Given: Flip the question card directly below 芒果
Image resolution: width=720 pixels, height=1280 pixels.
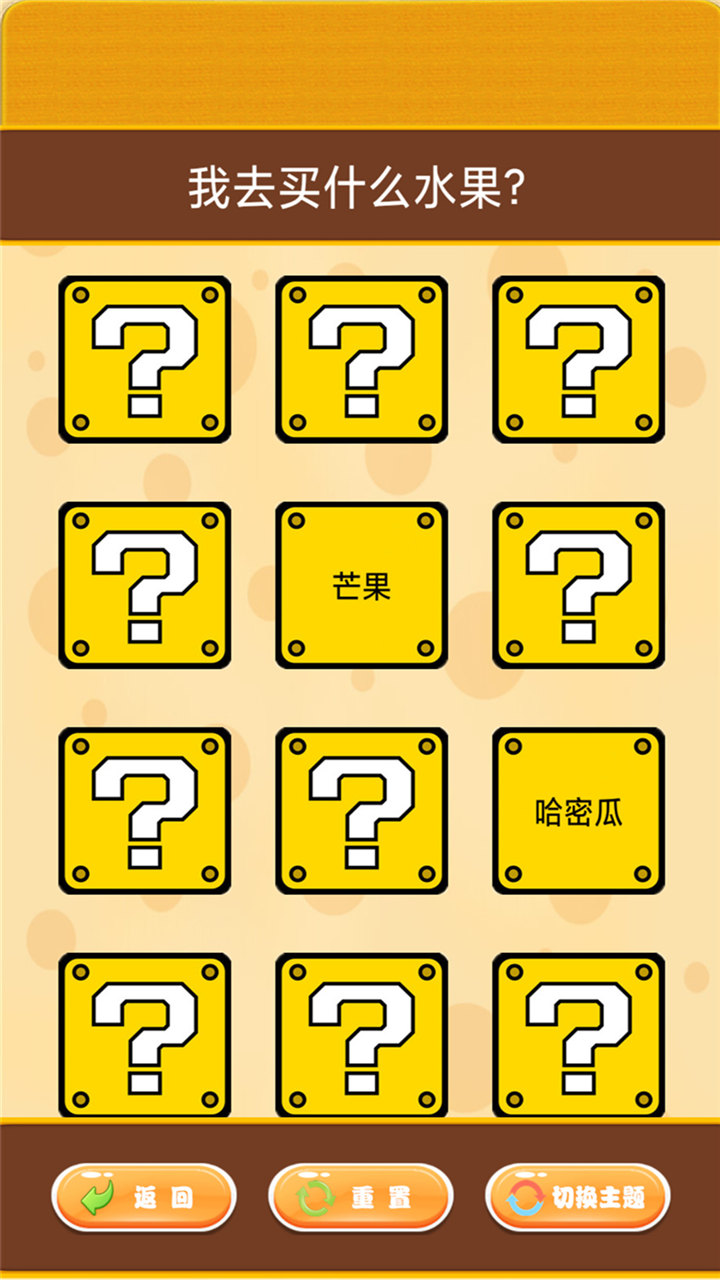Looking at the screenshot, I should pyautogui.click(x=361, y=812).
